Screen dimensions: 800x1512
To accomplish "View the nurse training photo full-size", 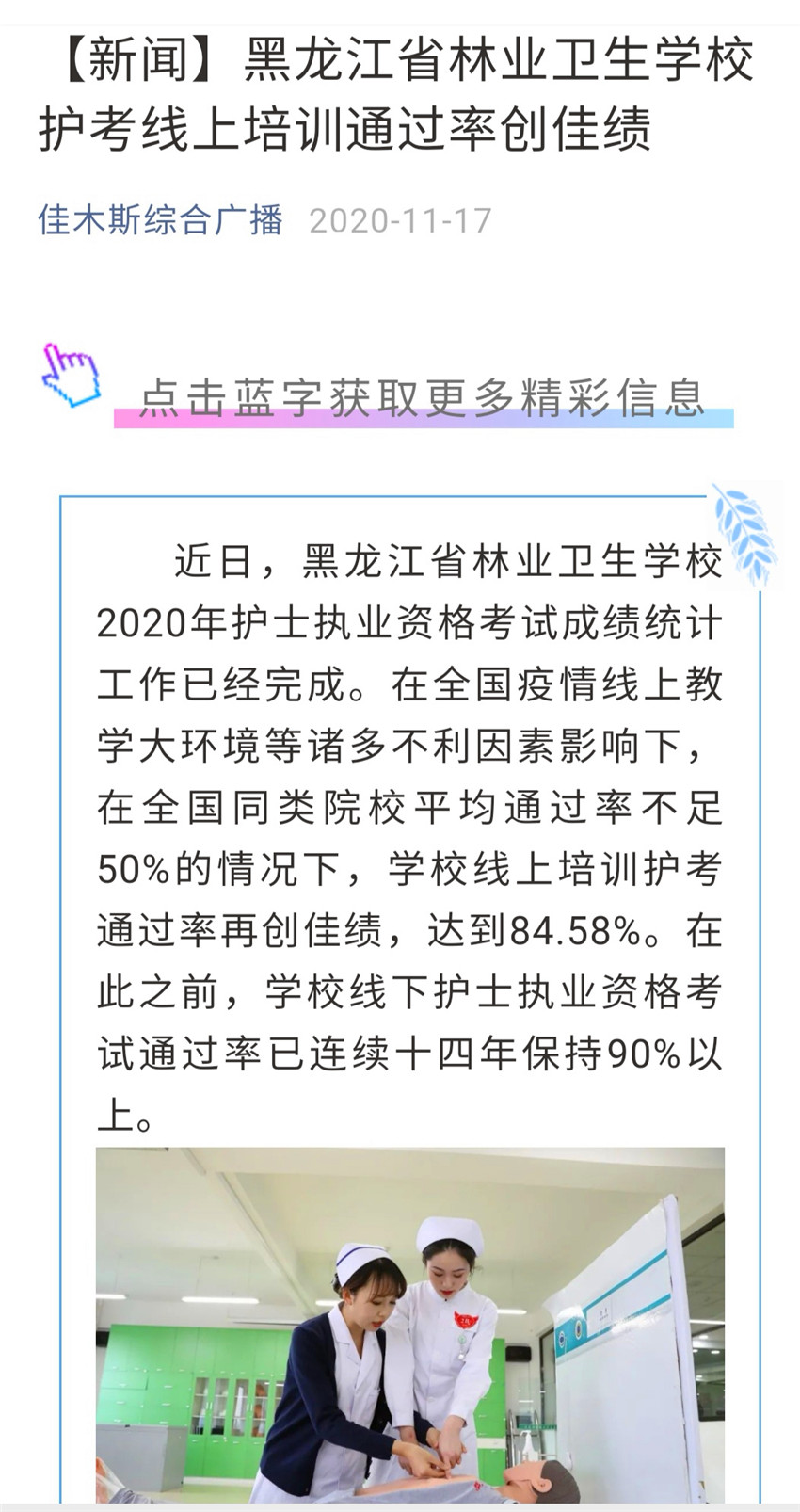I will point(410,1326).
